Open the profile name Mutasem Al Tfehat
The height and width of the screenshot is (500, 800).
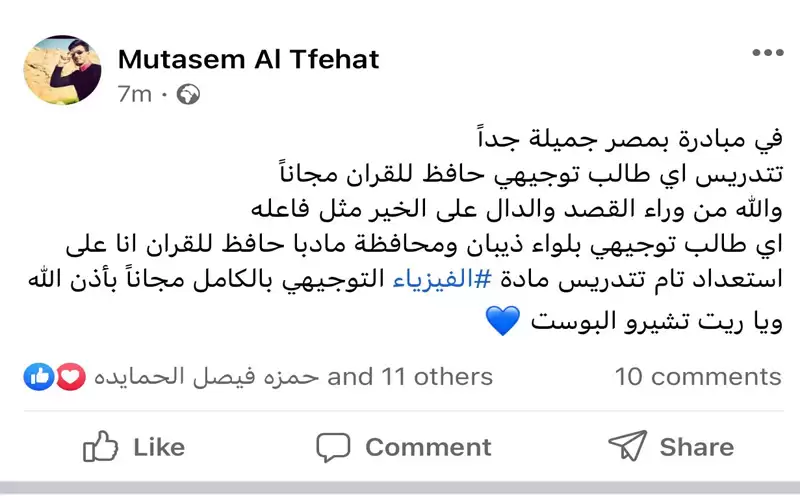(x=248, y=59)
